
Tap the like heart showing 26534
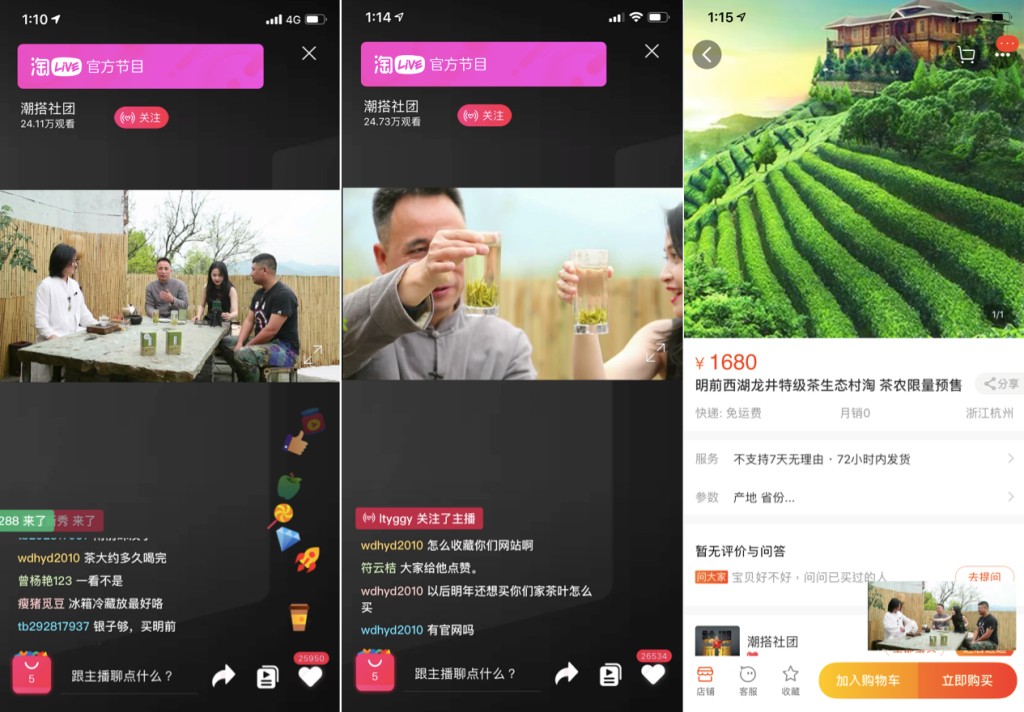(x=653, y=675)
